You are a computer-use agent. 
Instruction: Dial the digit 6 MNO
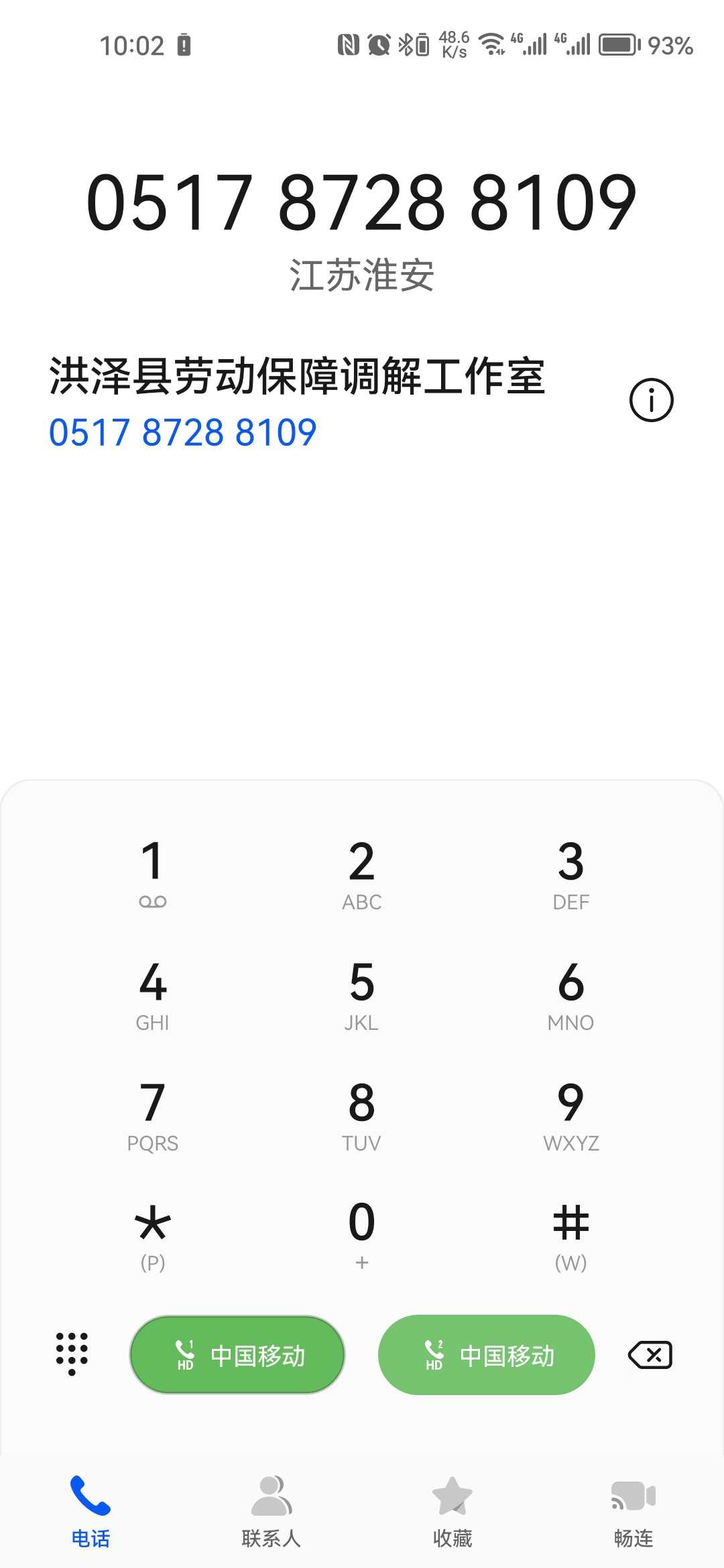[x=571, y=994]
